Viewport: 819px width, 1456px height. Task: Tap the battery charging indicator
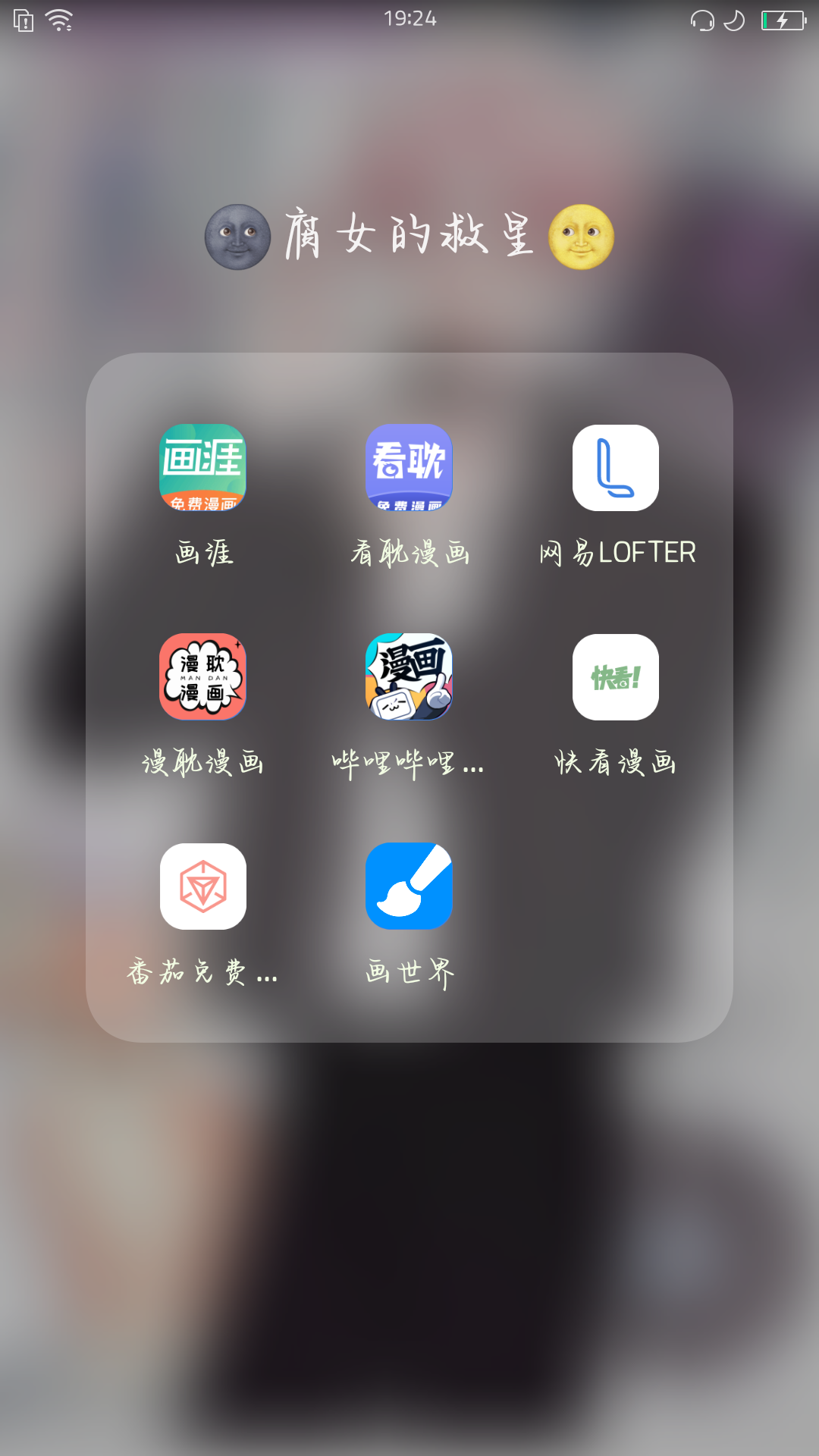click(781, 20)
